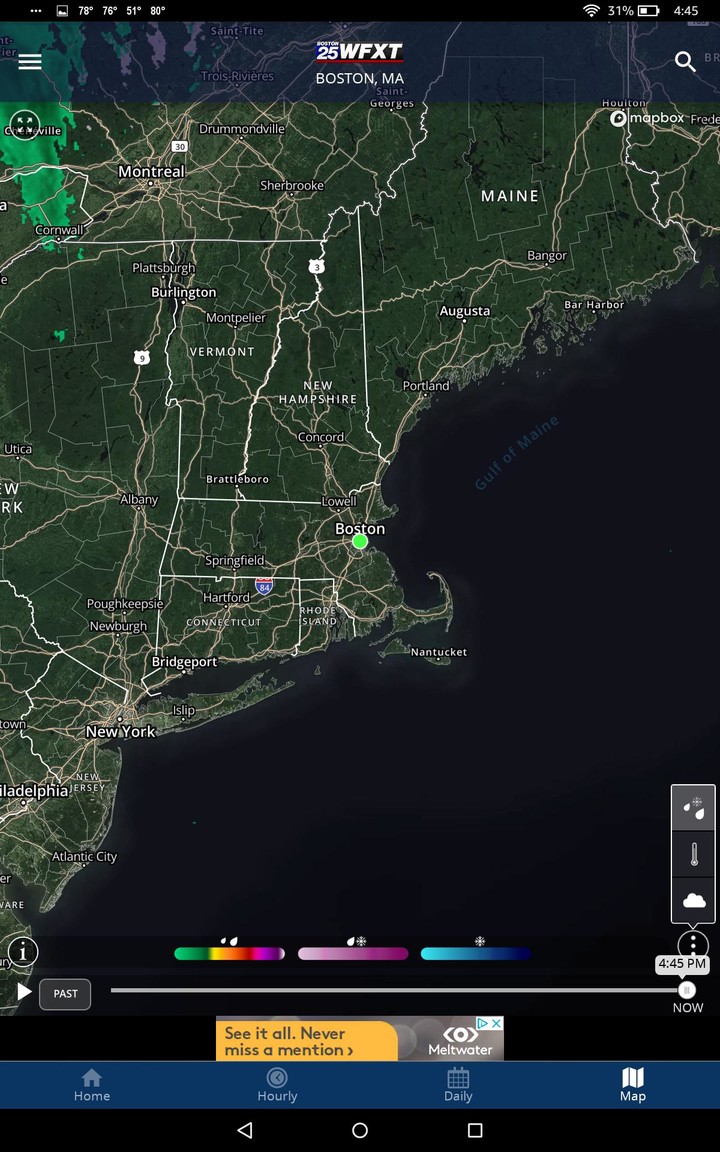This screenshot has width=720, height=1152.
Task: Collapse the layer panel with the three-dot button
Action: 693,945
